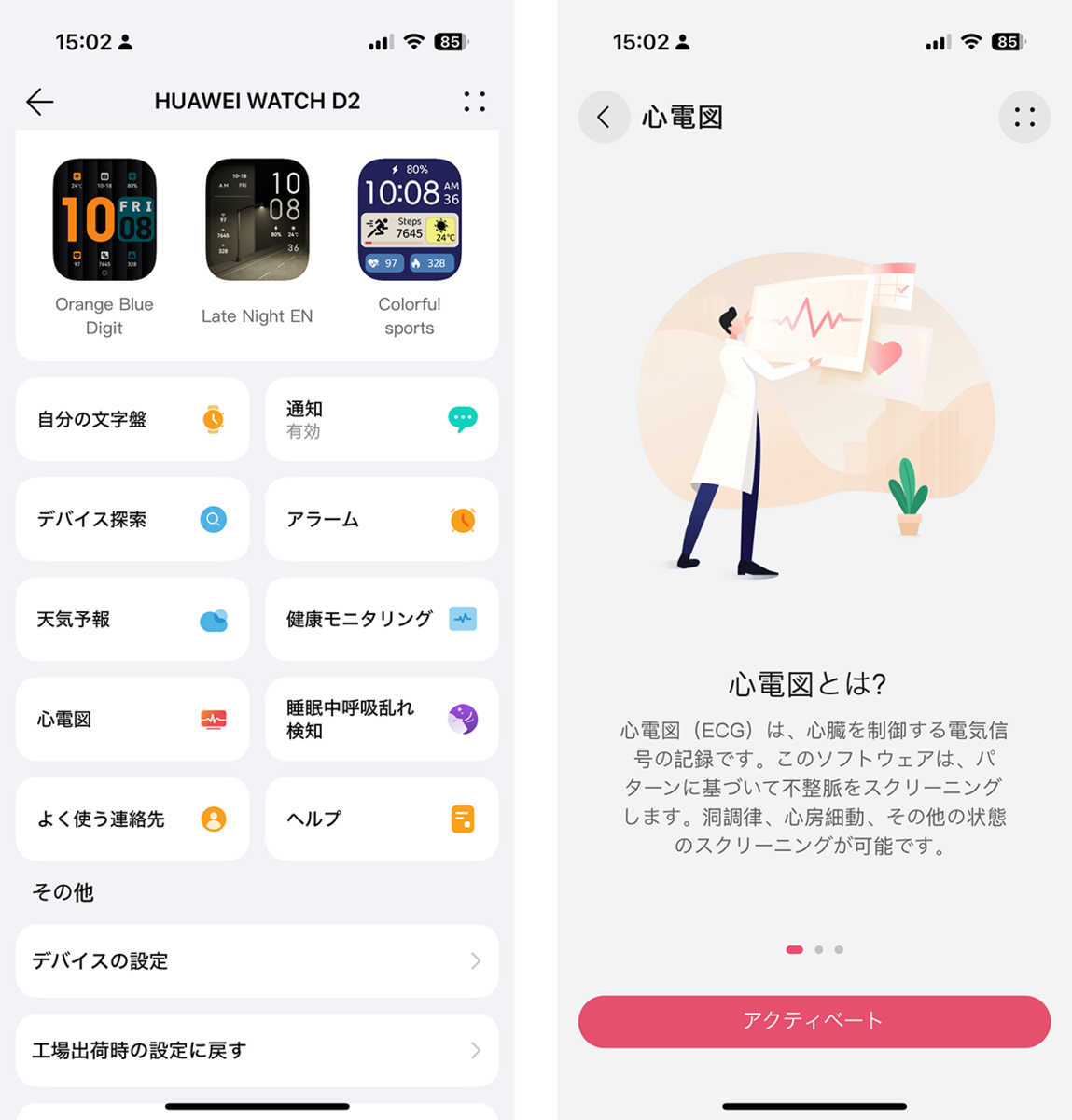Open ヘルプ card
This screenshot has height=1120, width=1072.
382,819
